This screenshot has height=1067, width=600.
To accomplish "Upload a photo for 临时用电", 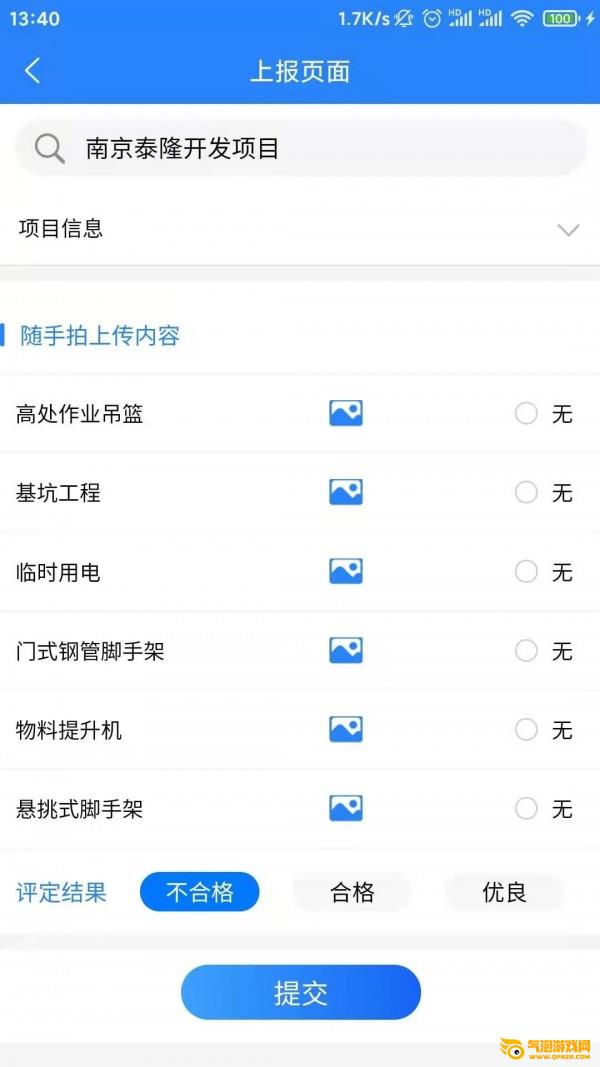I will [x=346, y=571].
